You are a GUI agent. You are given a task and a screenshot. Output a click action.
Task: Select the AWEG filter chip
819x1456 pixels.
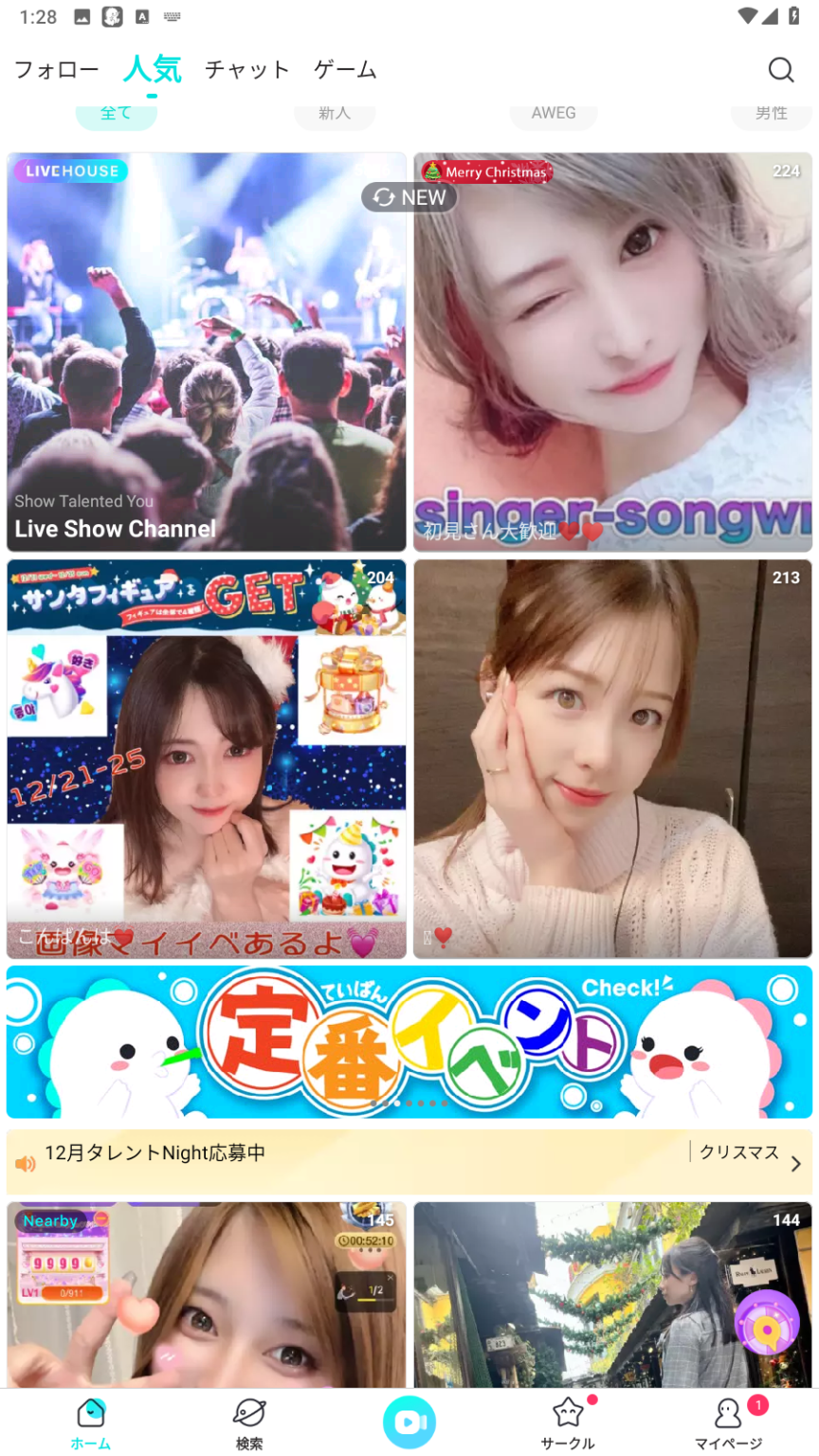pos(553,114)
